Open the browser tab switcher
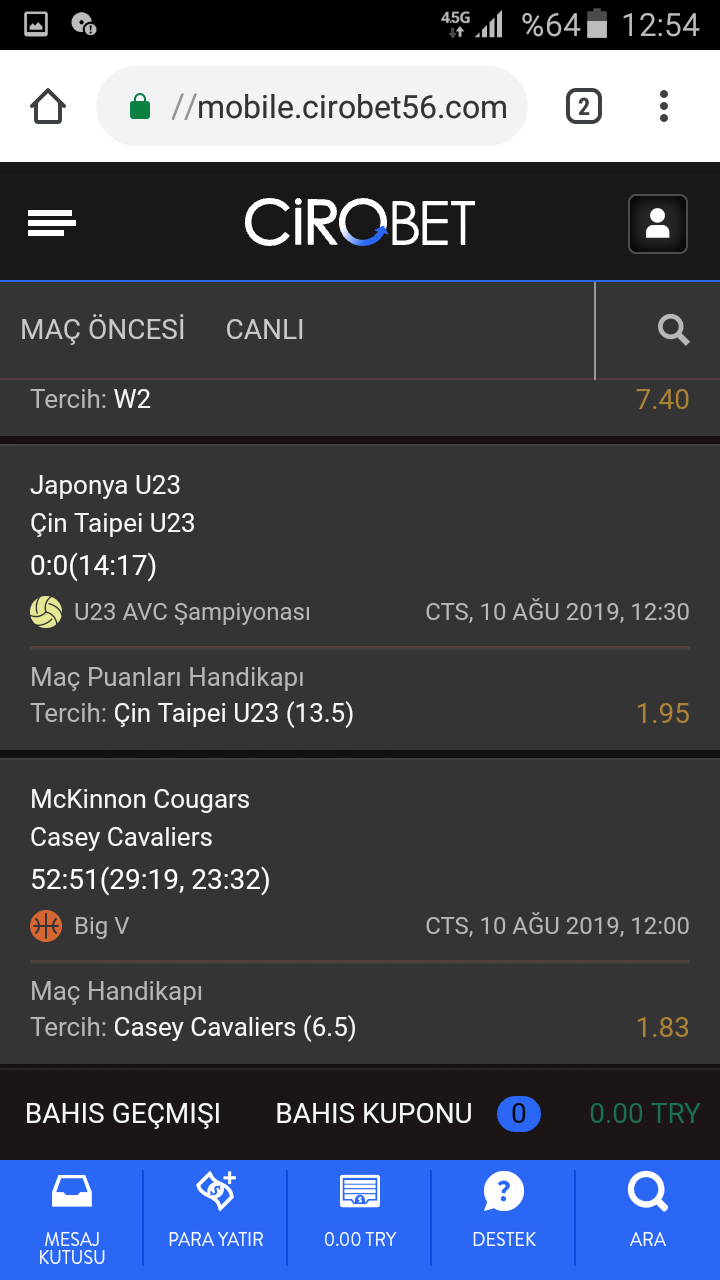720x1280 pixels. pyautogui.click(x=584, y=106)
